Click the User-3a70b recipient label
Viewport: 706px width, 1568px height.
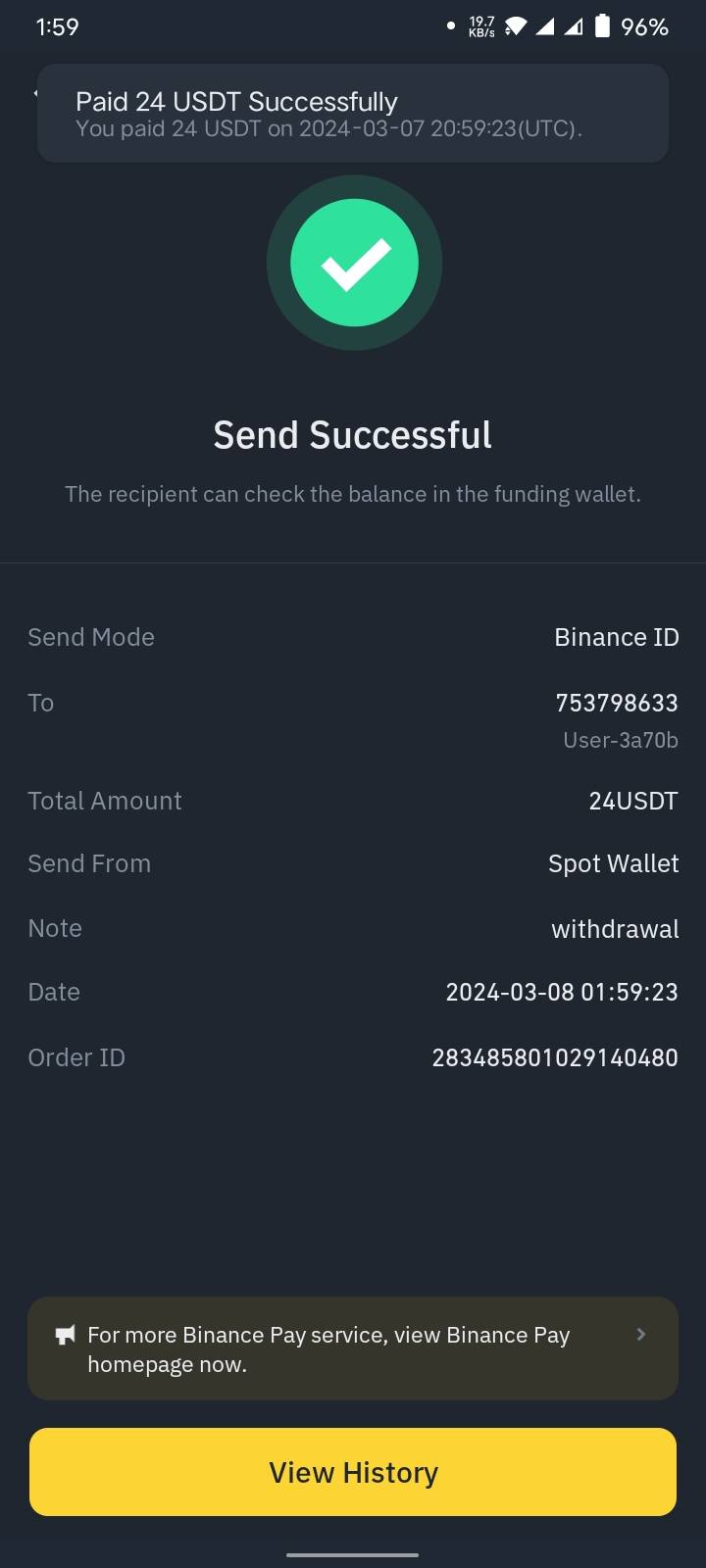[x=620, y=740]
